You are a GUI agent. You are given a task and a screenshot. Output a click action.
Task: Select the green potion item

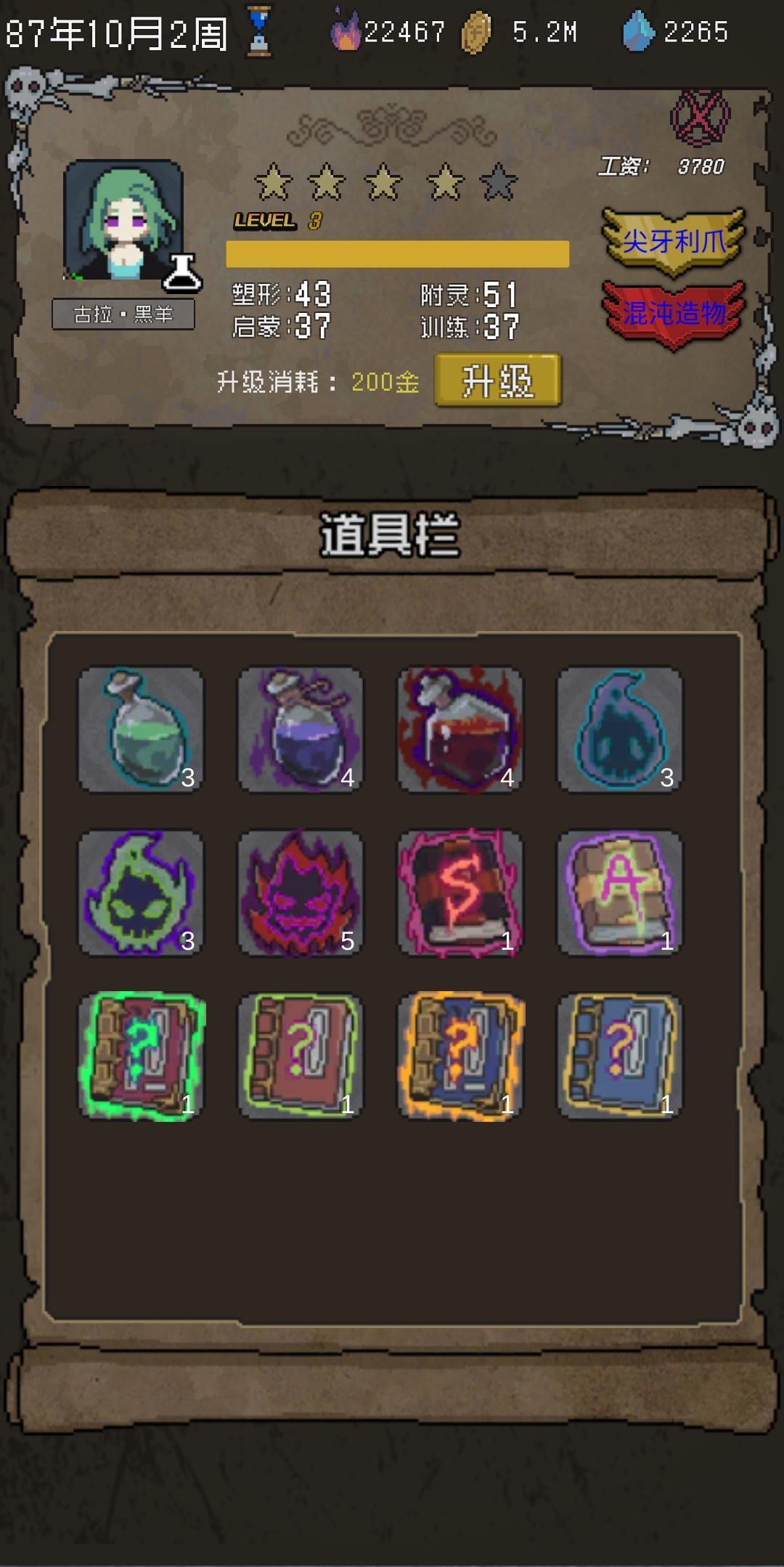[x=141, y=729]
